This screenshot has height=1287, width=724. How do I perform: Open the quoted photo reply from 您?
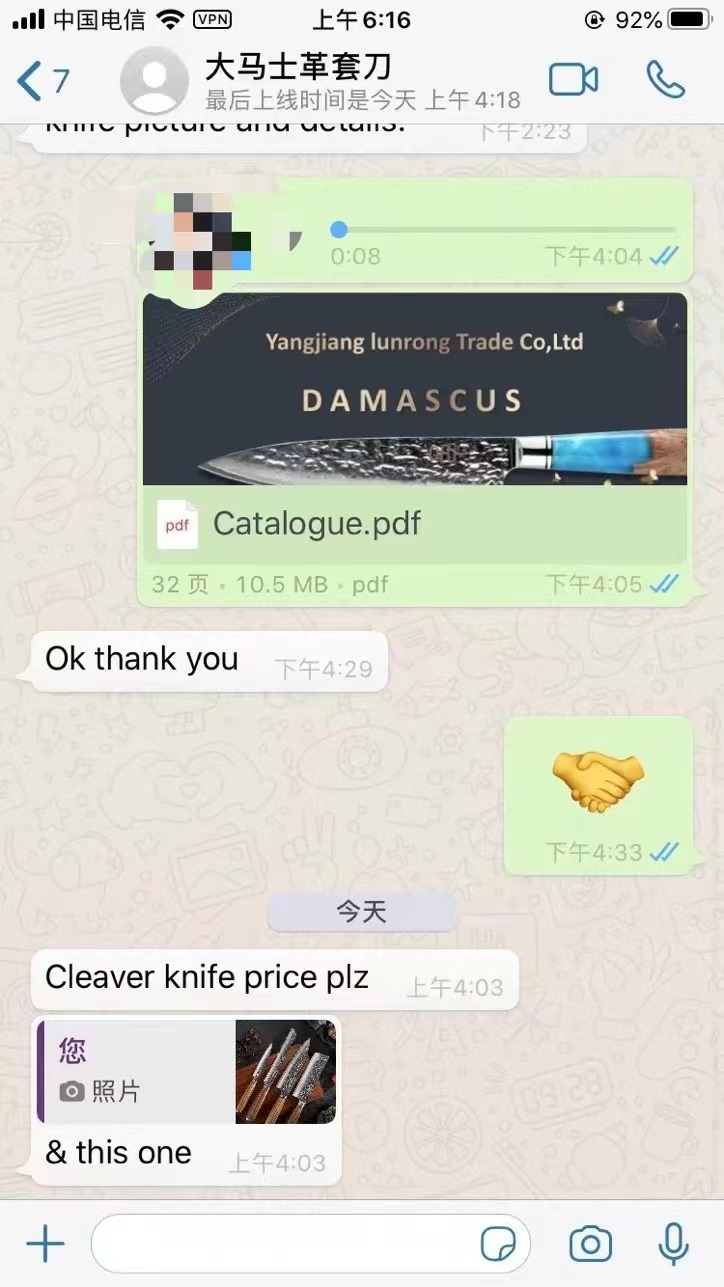pyautogui.click(x=186, y=1071)
